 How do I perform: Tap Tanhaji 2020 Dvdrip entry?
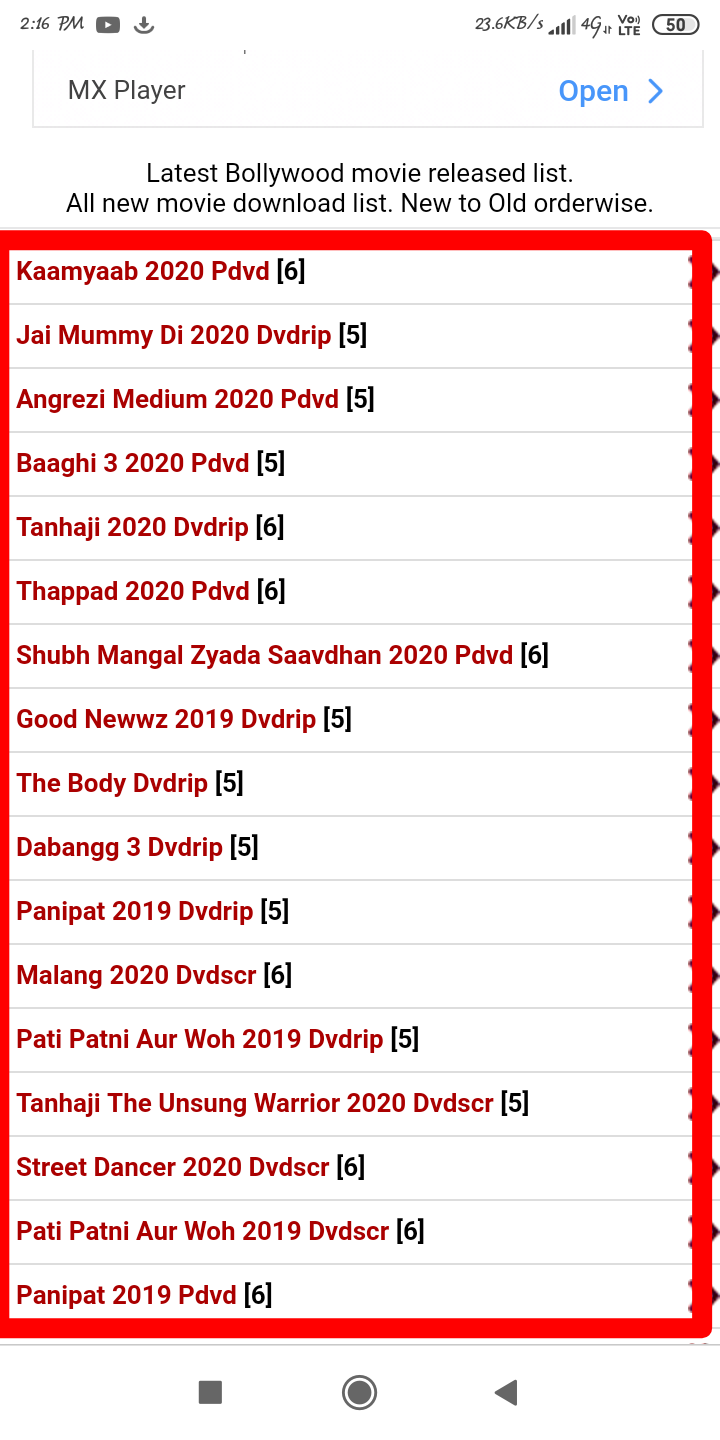pyautogui.click(x=132, y=527)
